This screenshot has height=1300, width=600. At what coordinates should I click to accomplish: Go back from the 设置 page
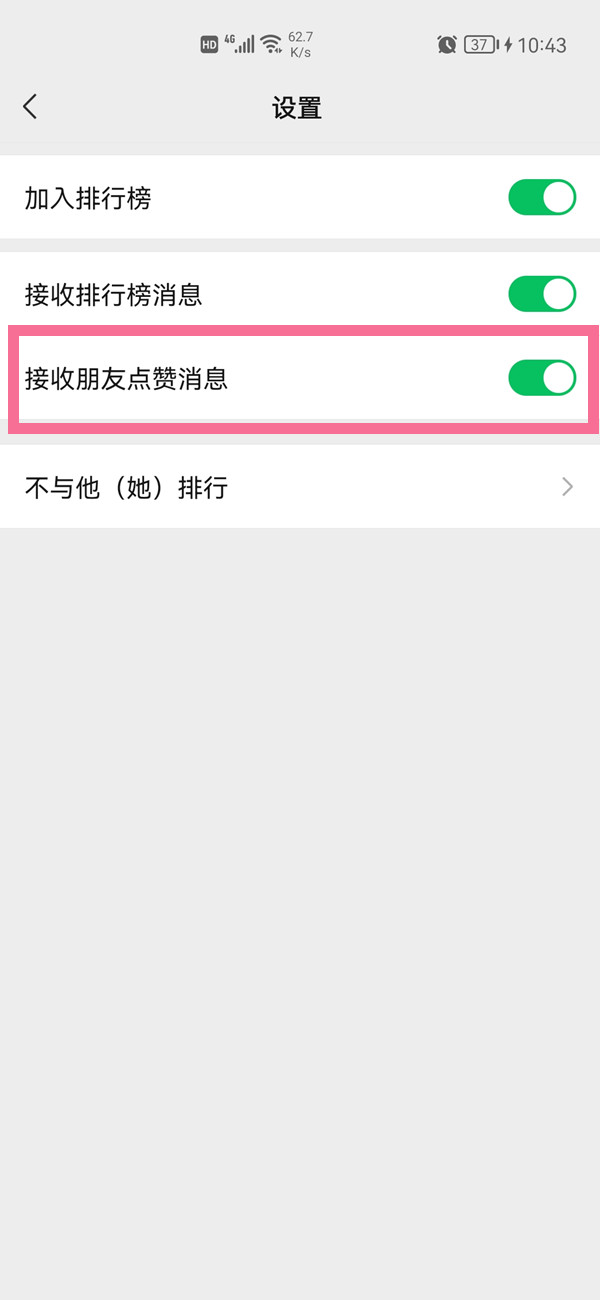coord(30,107)
